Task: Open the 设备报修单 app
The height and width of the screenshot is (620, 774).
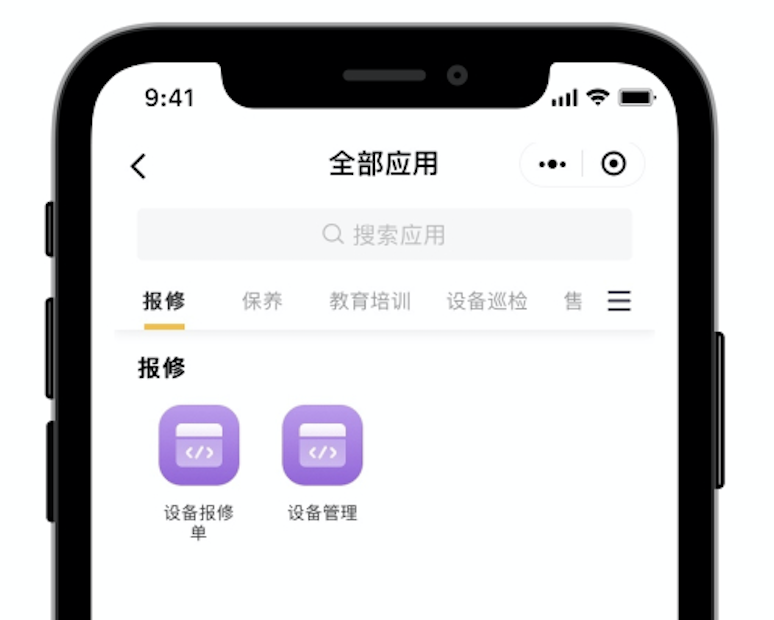Action: coord(199,446)
